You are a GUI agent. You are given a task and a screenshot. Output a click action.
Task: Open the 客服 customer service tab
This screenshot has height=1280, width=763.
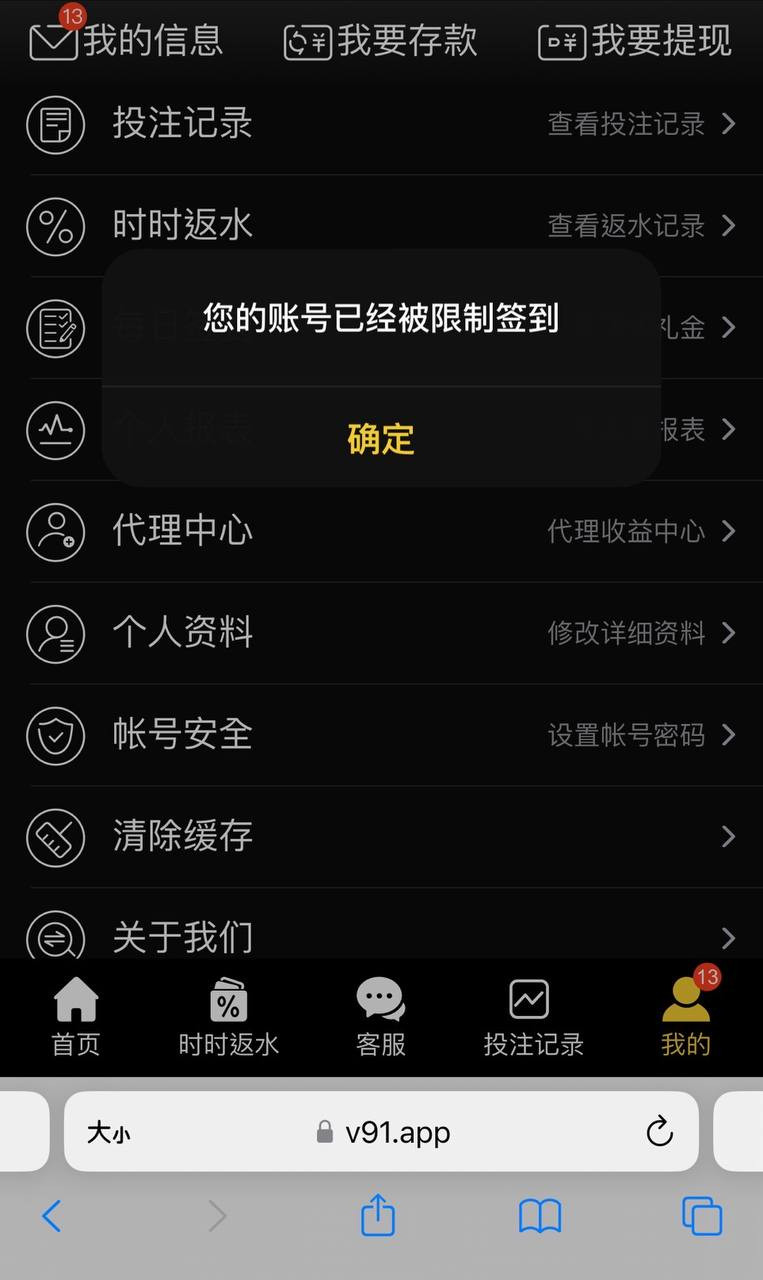point(381,1016)
